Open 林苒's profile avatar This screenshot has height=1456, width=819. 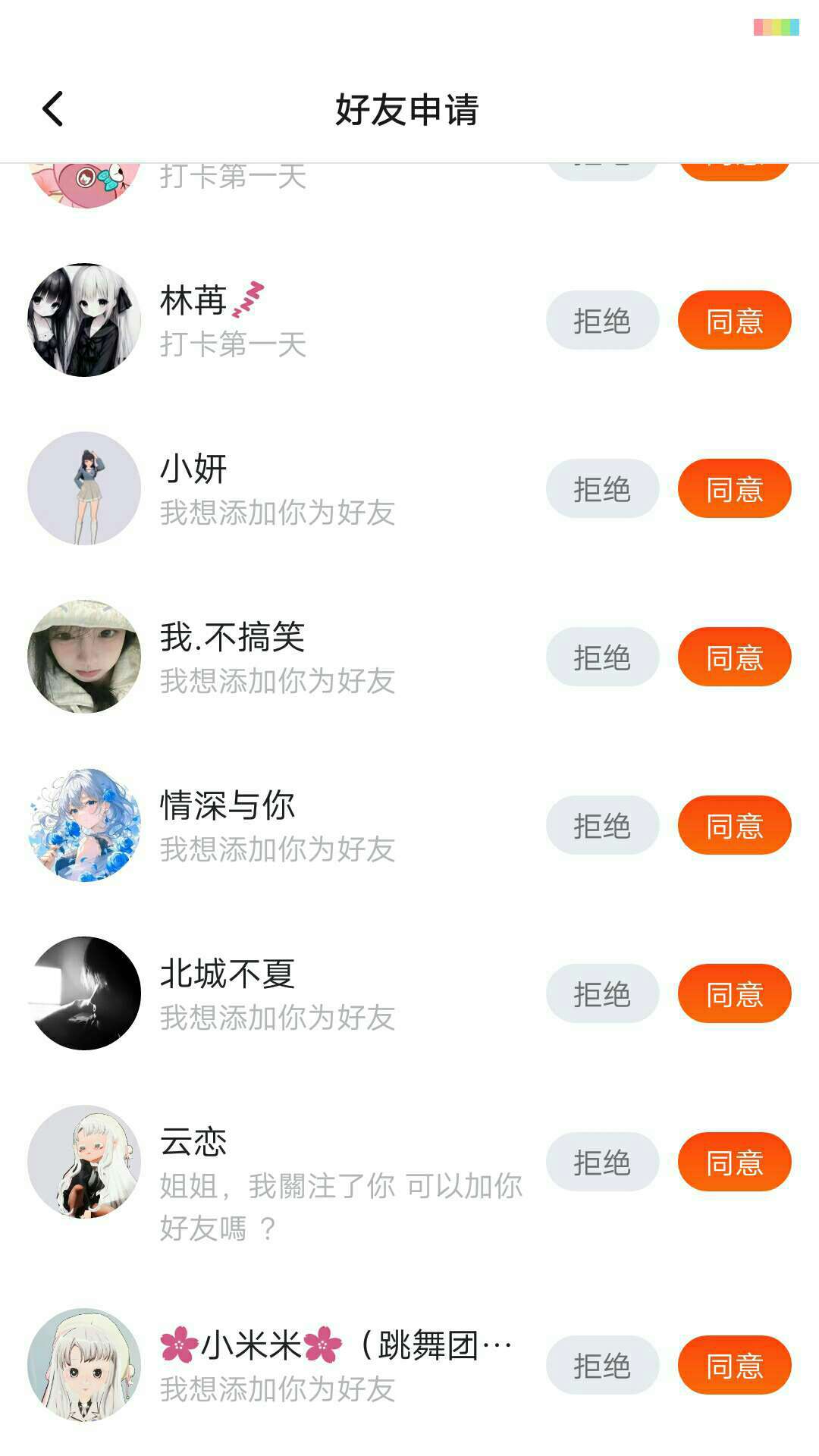click(84, 320)
